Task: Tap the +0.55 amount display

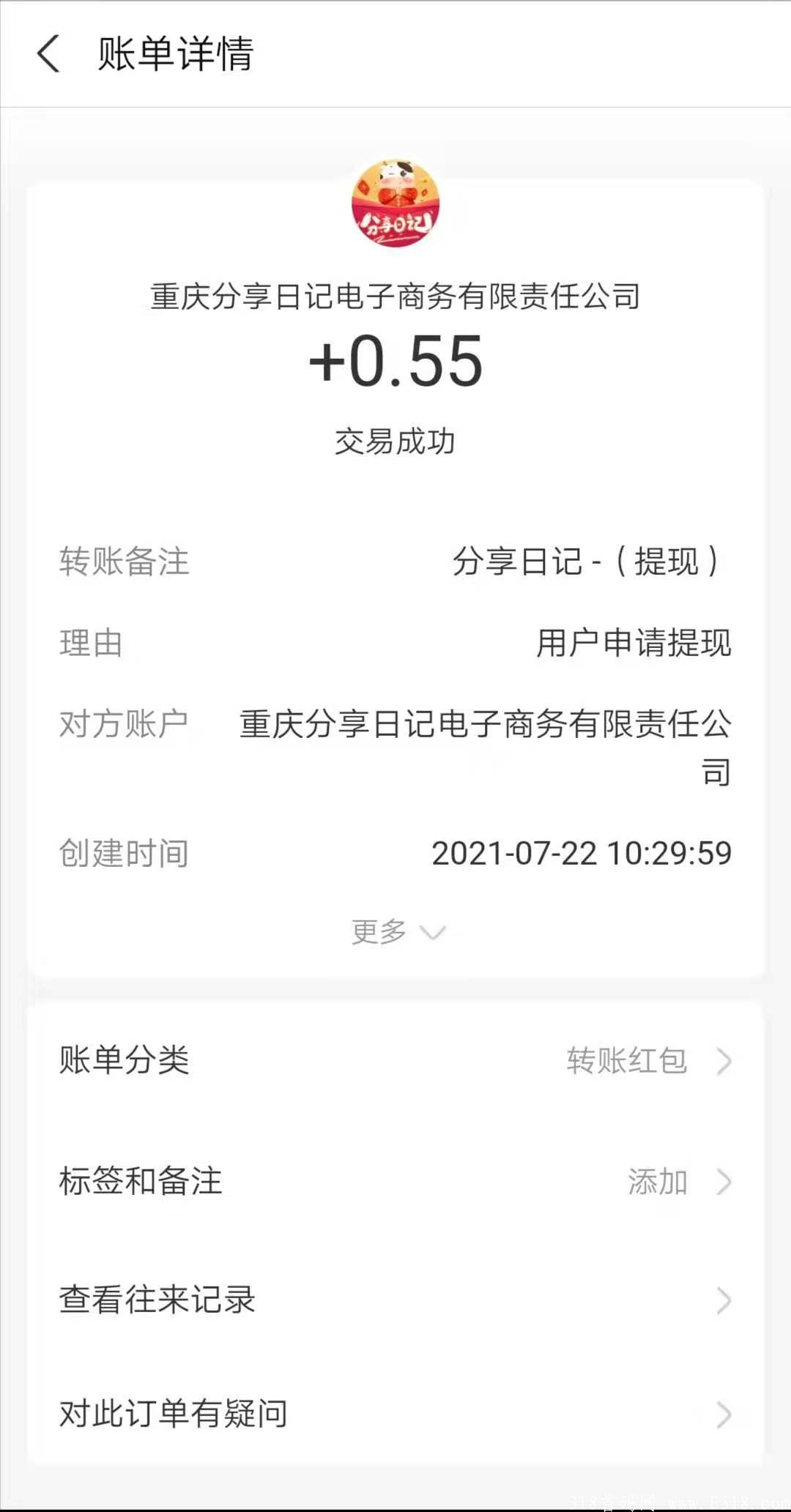Action: point(395,364)
